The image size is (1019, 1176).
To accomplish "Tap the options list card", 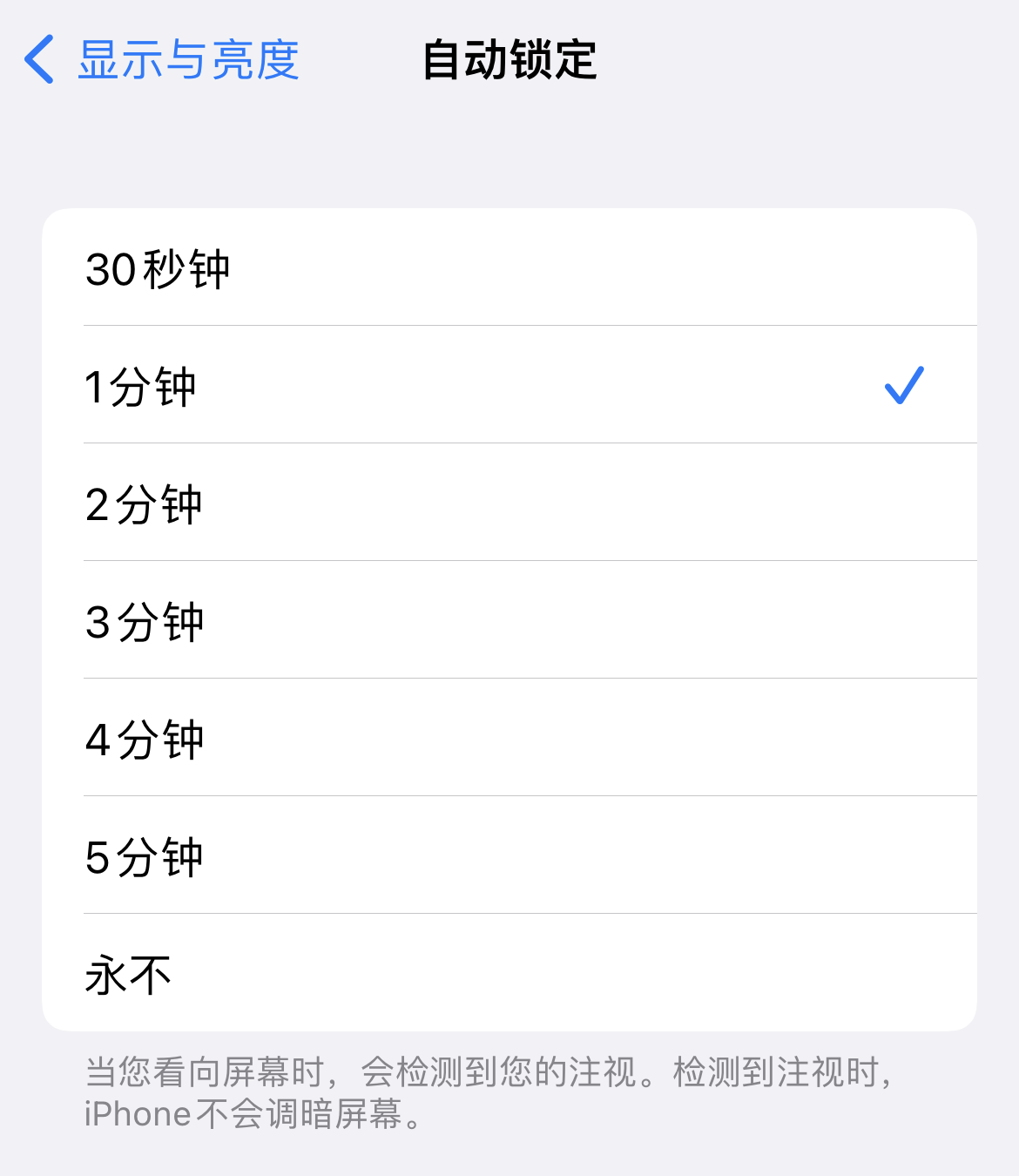I will point(509,620).
